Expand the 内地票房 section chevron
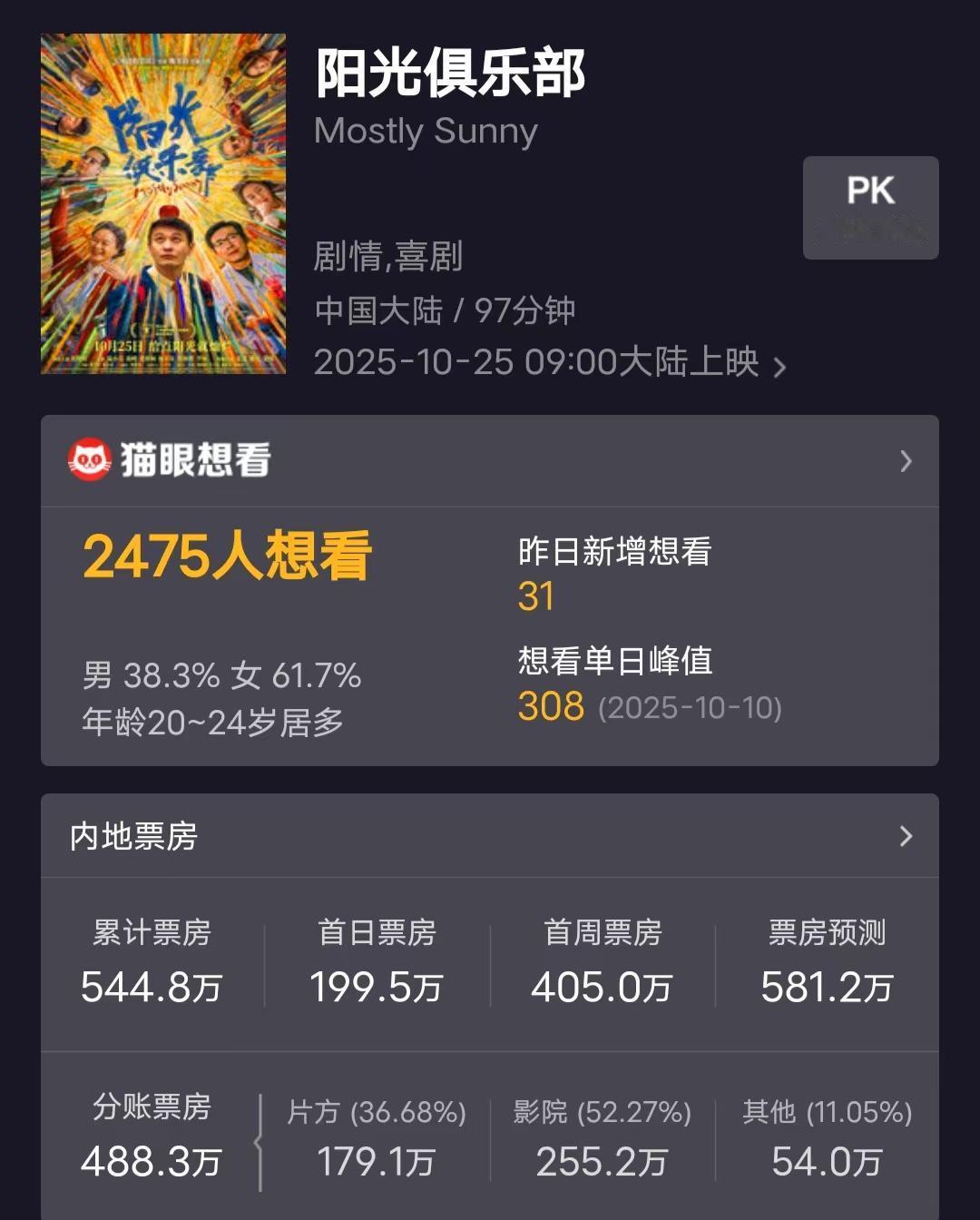The image size is (980, 1220). coord(906,837)
